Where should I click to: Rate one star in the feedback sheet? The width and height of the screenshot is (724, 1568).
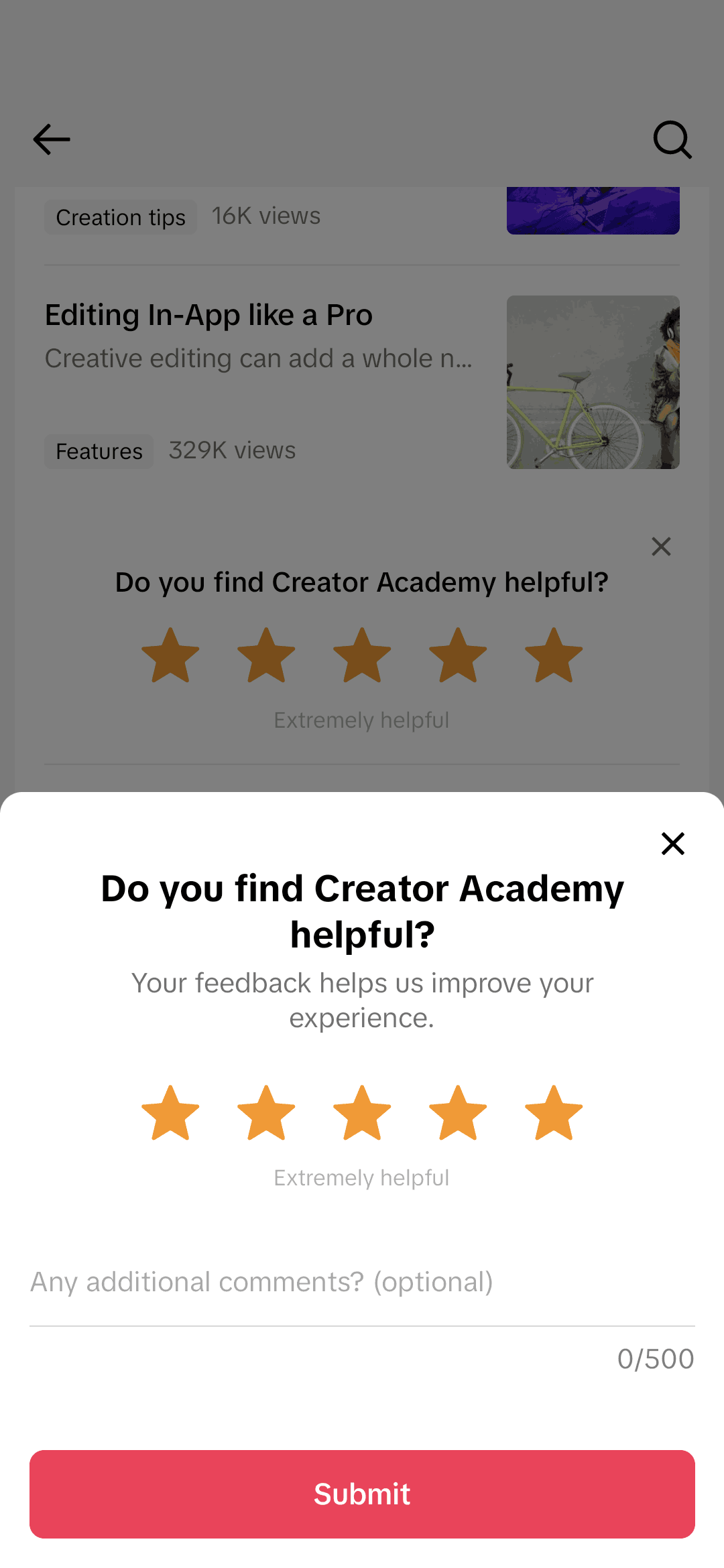click(170, 1114)
